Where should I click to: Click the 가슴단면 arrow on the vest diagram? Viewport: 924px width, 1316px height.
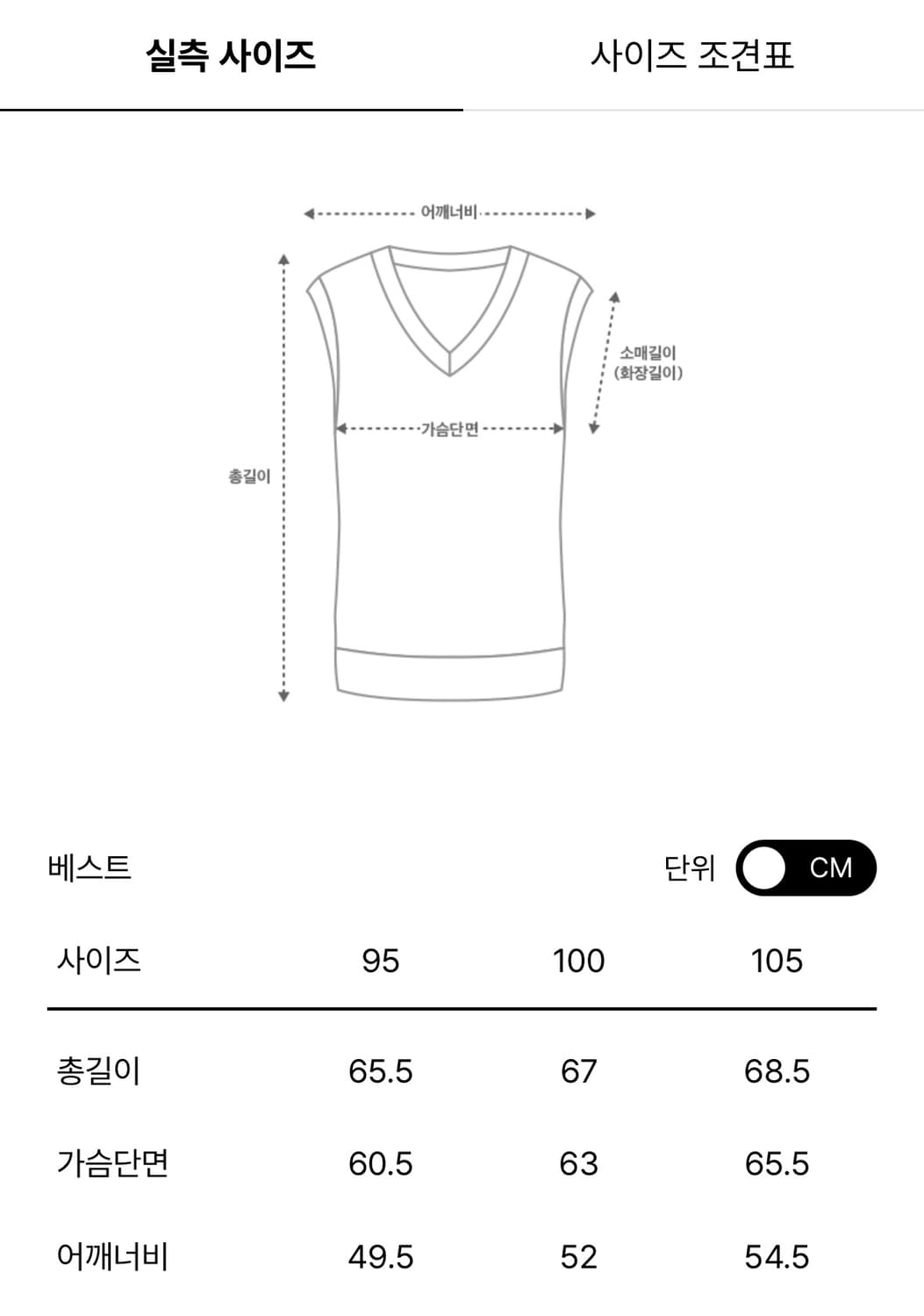(449, 427)
